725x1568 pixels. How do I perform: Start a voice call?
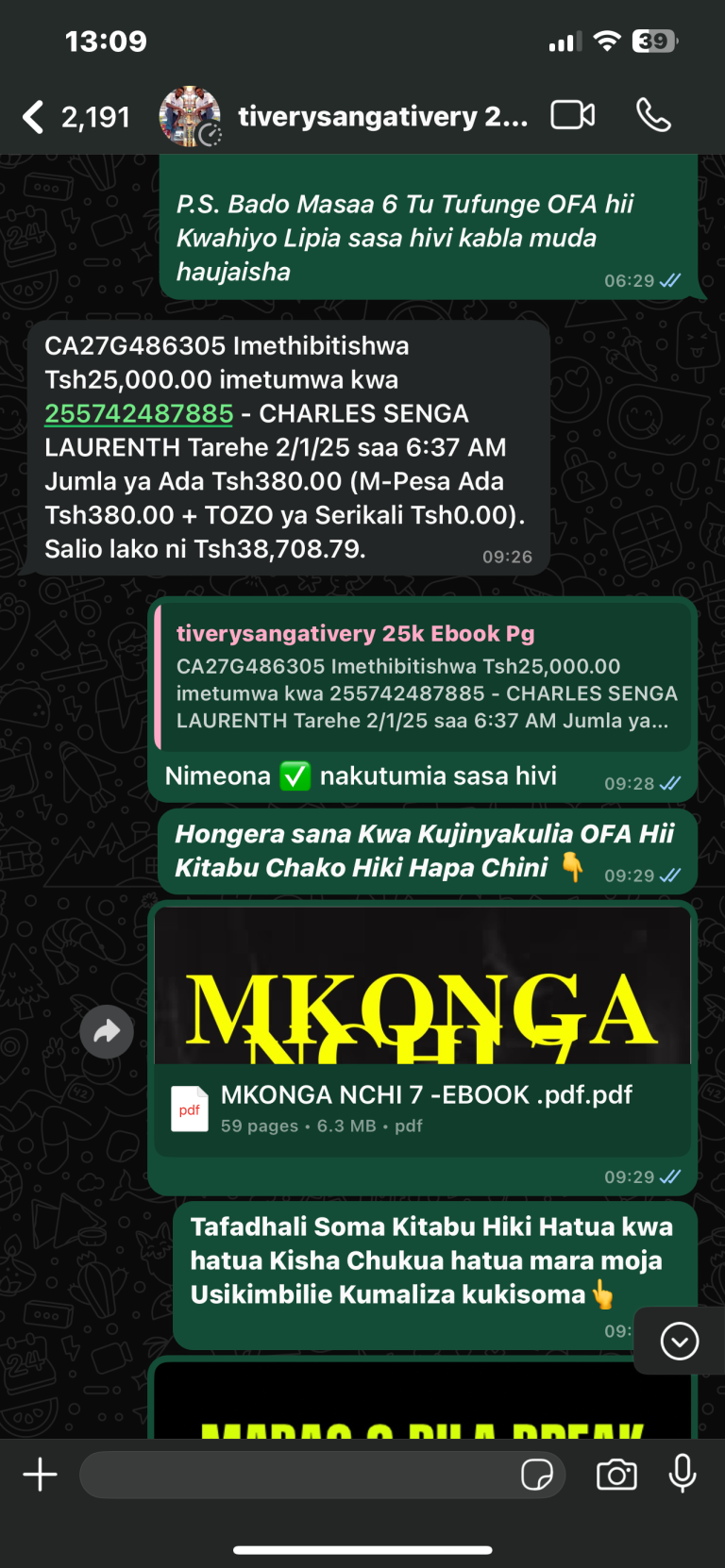(x=653, y=115)
